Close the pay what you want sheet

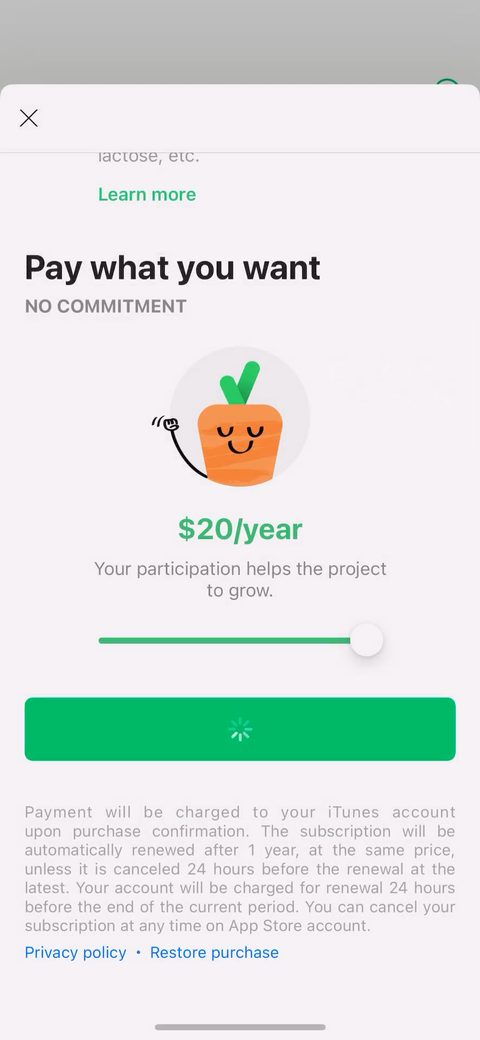pos(29,118)
